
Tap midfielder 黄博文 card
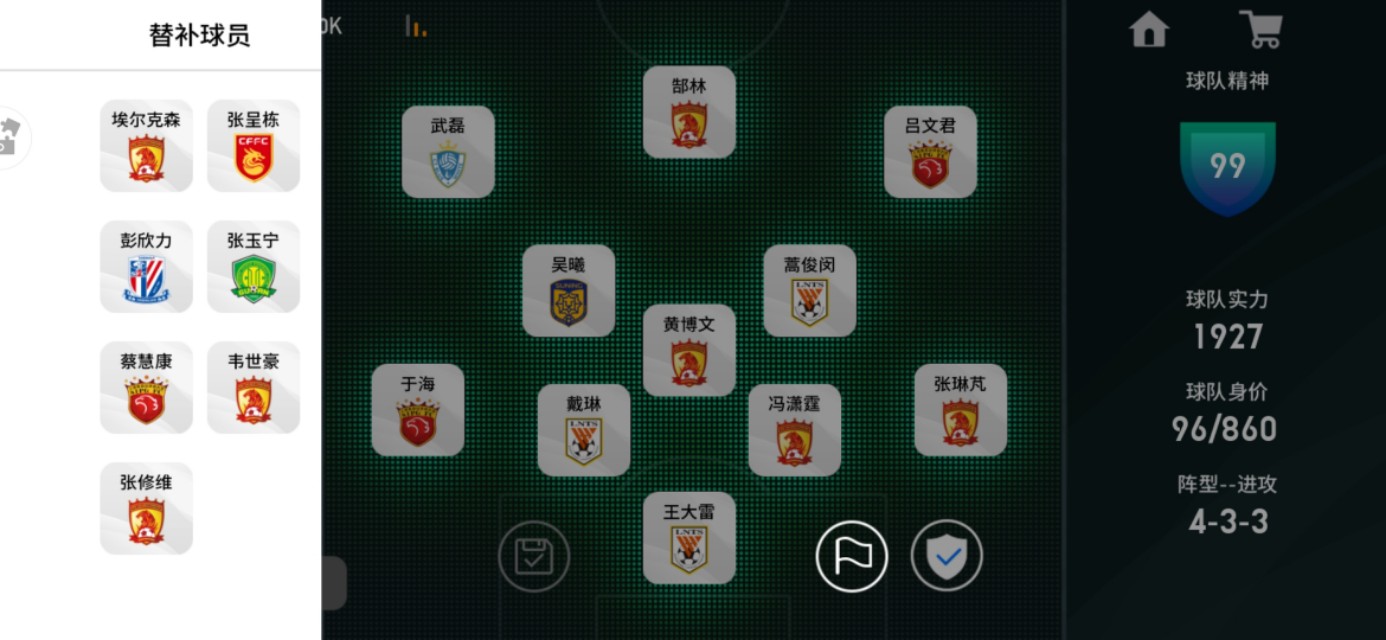pos(689,350)
